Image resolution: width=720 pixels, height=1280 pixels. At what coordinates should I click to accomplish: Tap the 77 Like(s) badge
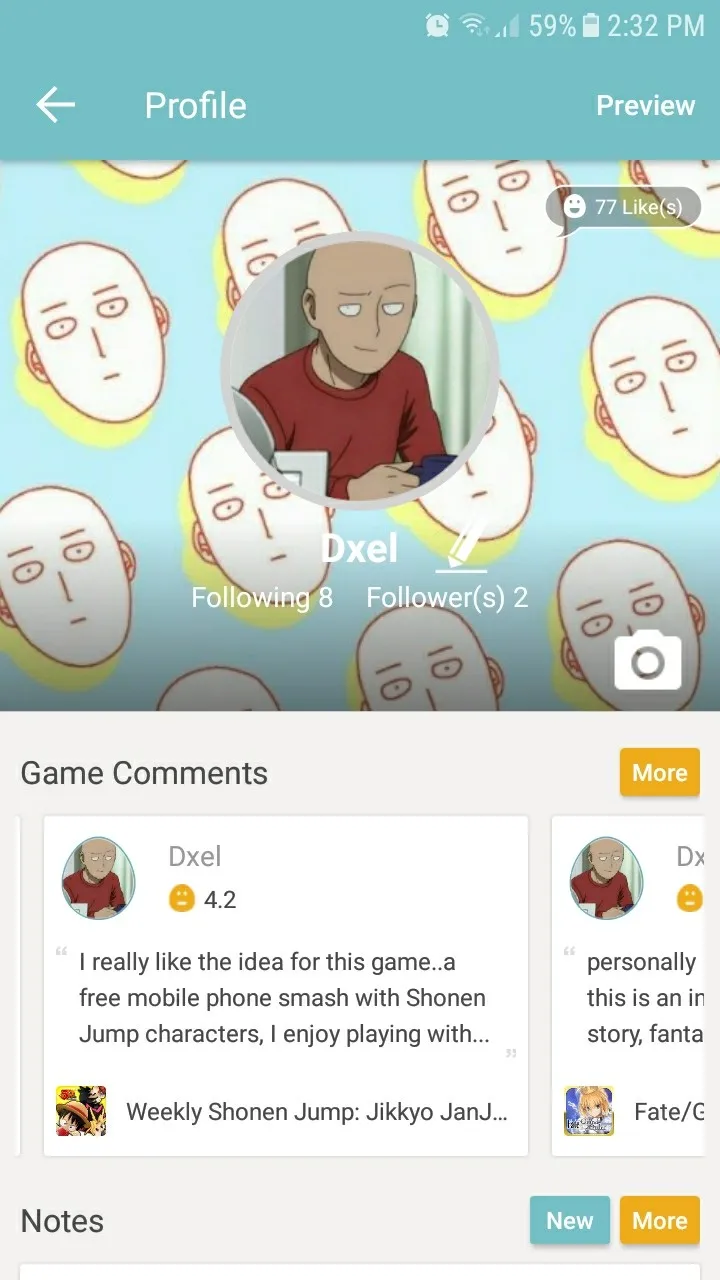[x=624, y=207]
